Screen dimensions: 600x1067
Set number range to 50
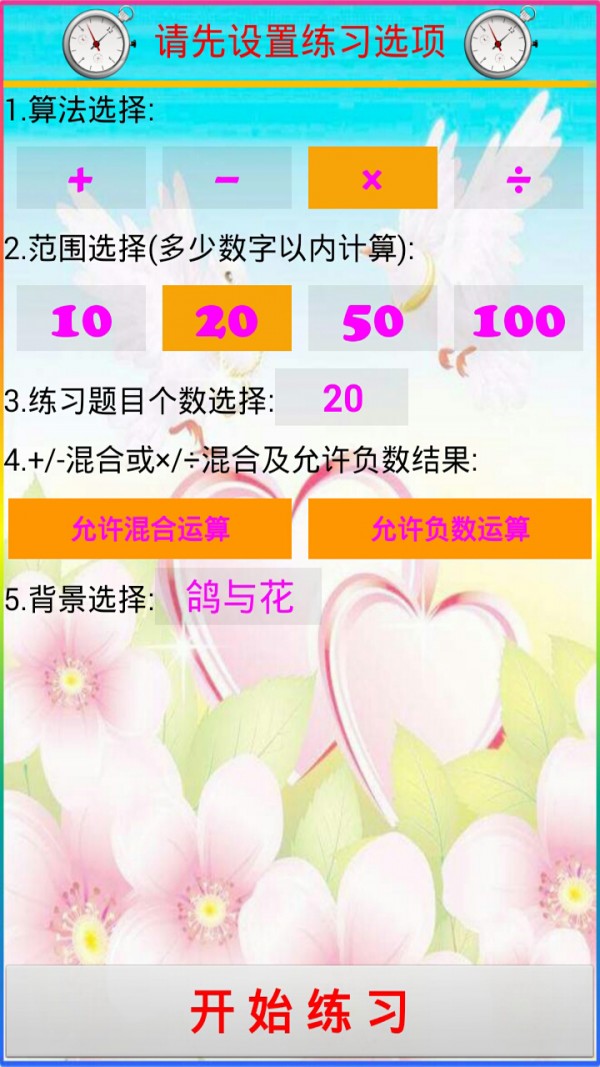(372, 319)
